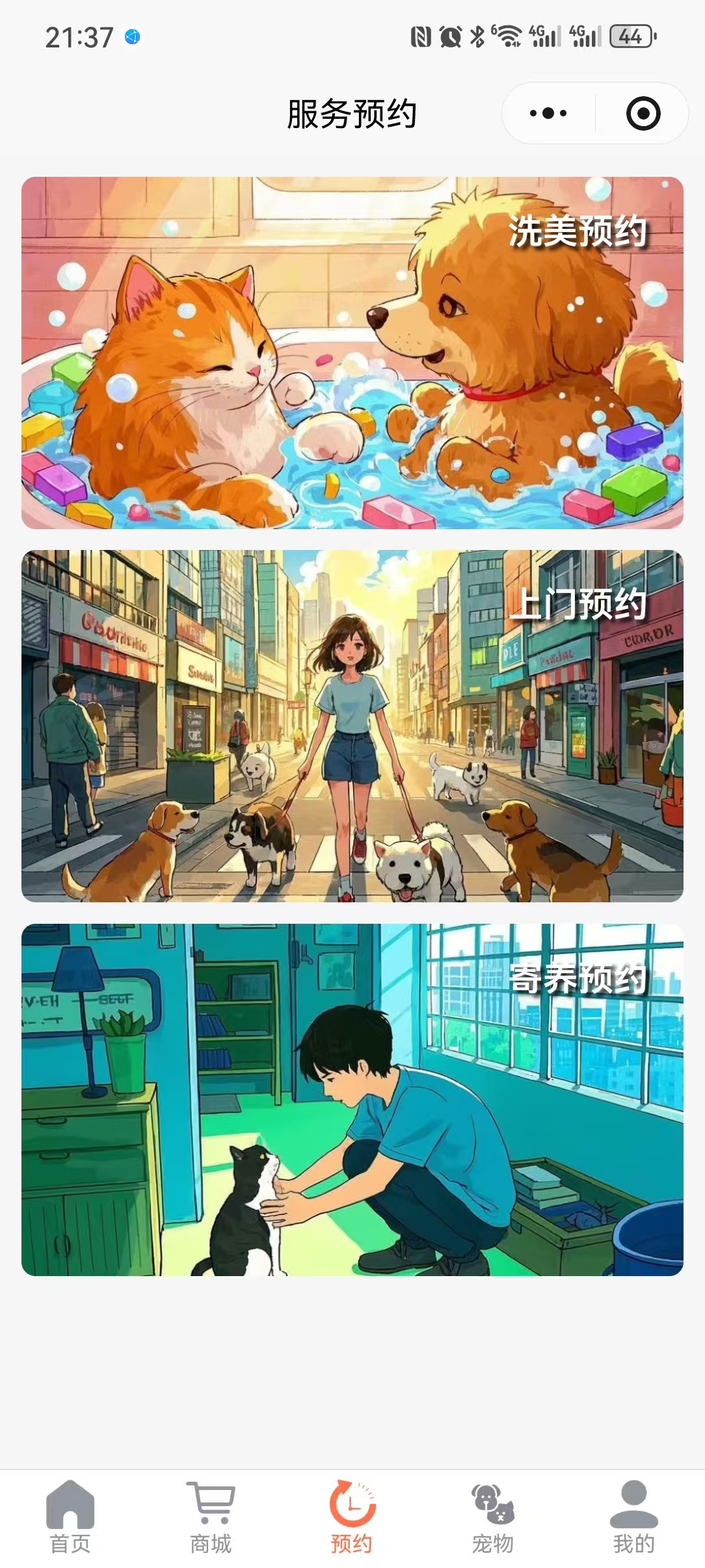Open the 洗美预约 grooming booking card
Screen dimensions: 705x1568
point(352,352)
